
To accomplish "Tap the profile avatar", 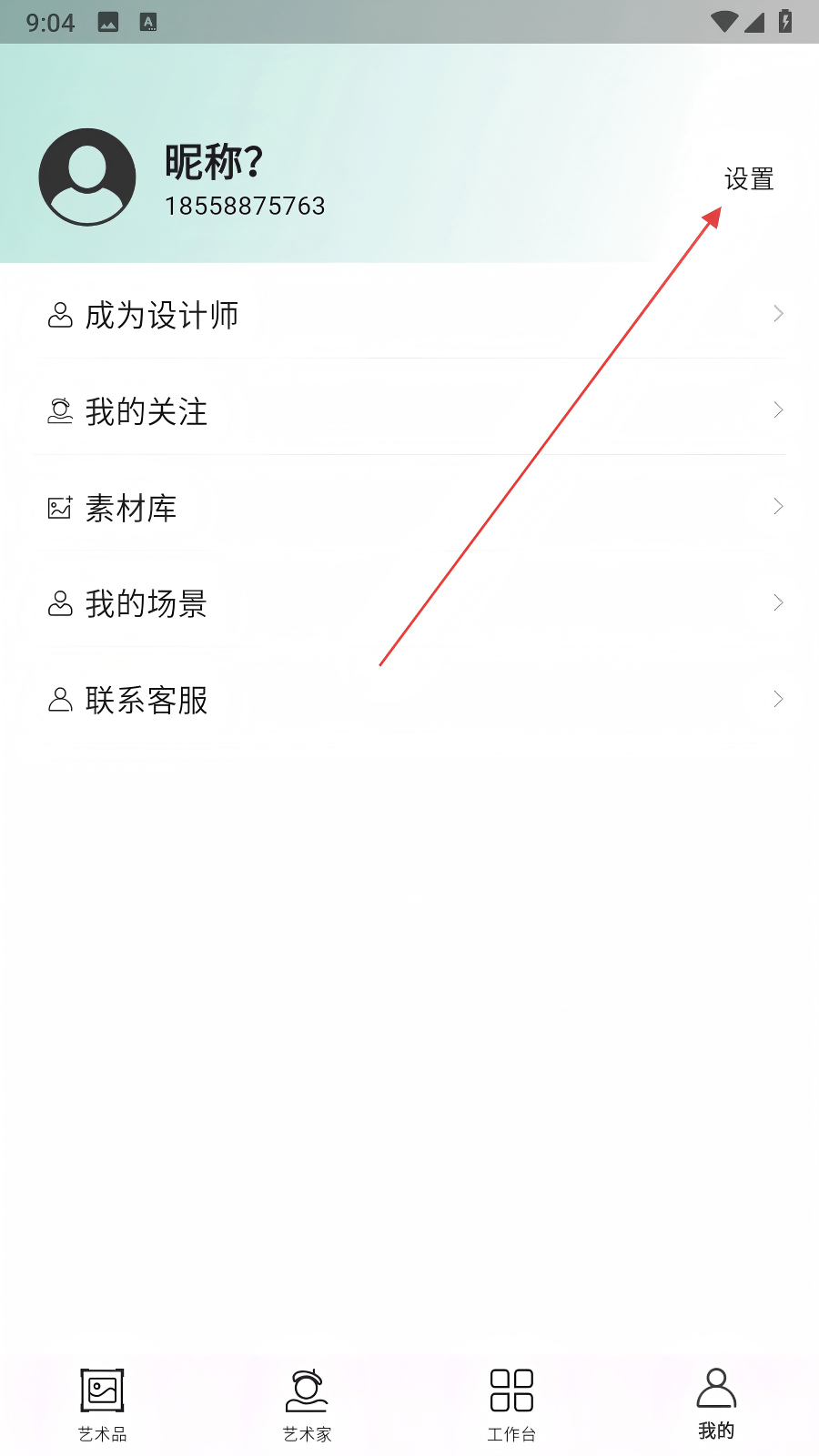I will pos(87,177).
